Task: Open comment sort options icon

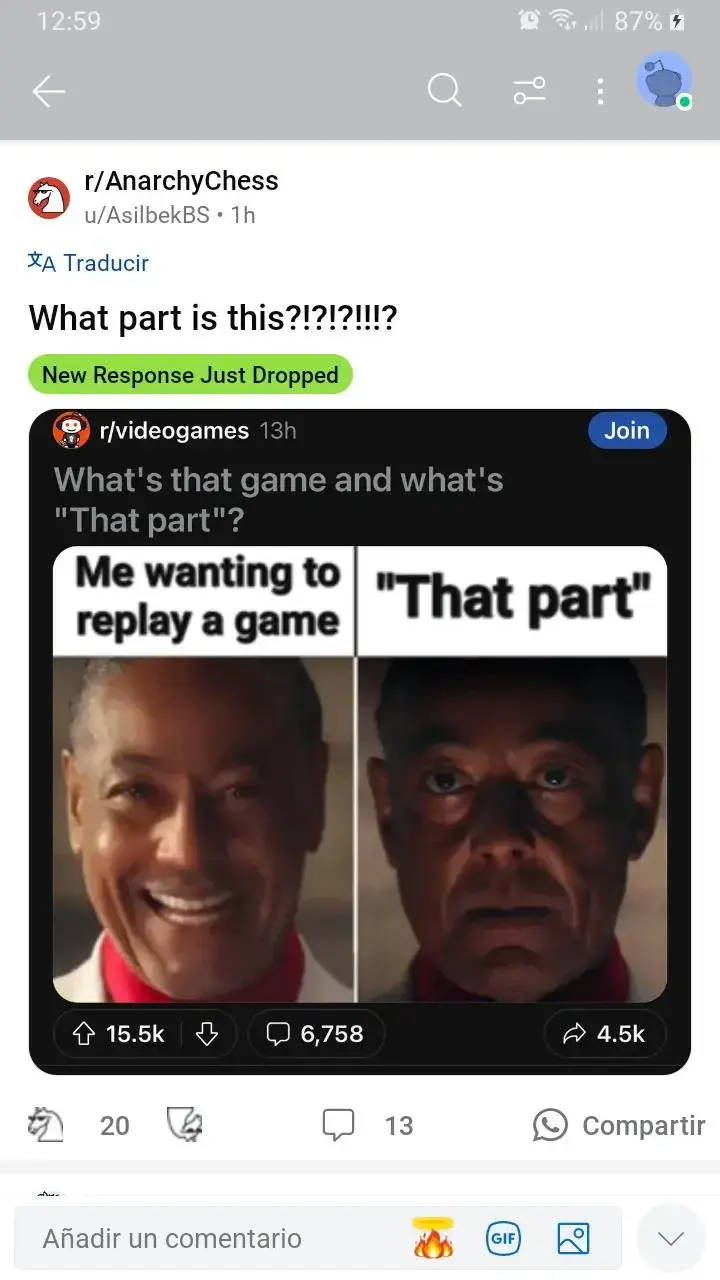Action: click(x=529, y=91)
